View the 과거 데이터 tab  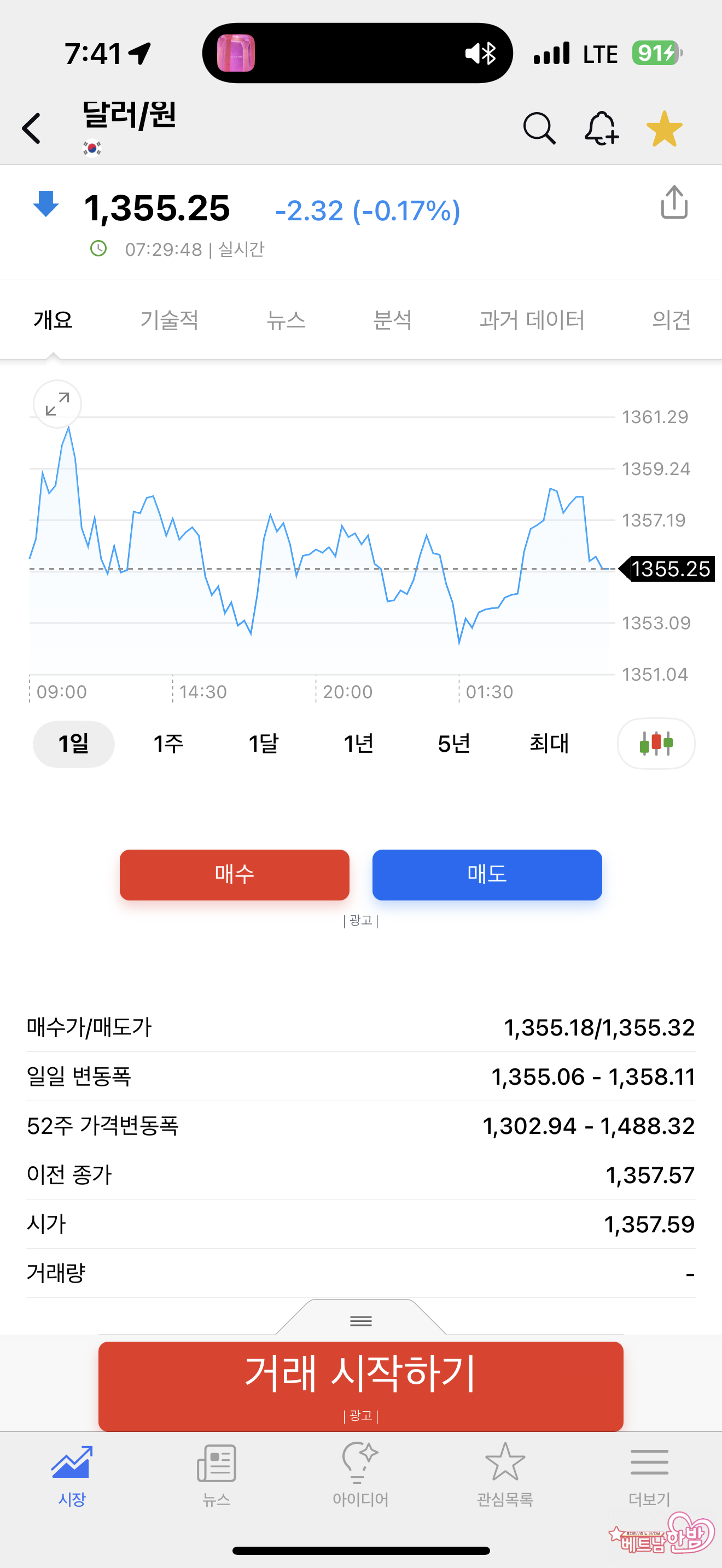click(532, 320)
